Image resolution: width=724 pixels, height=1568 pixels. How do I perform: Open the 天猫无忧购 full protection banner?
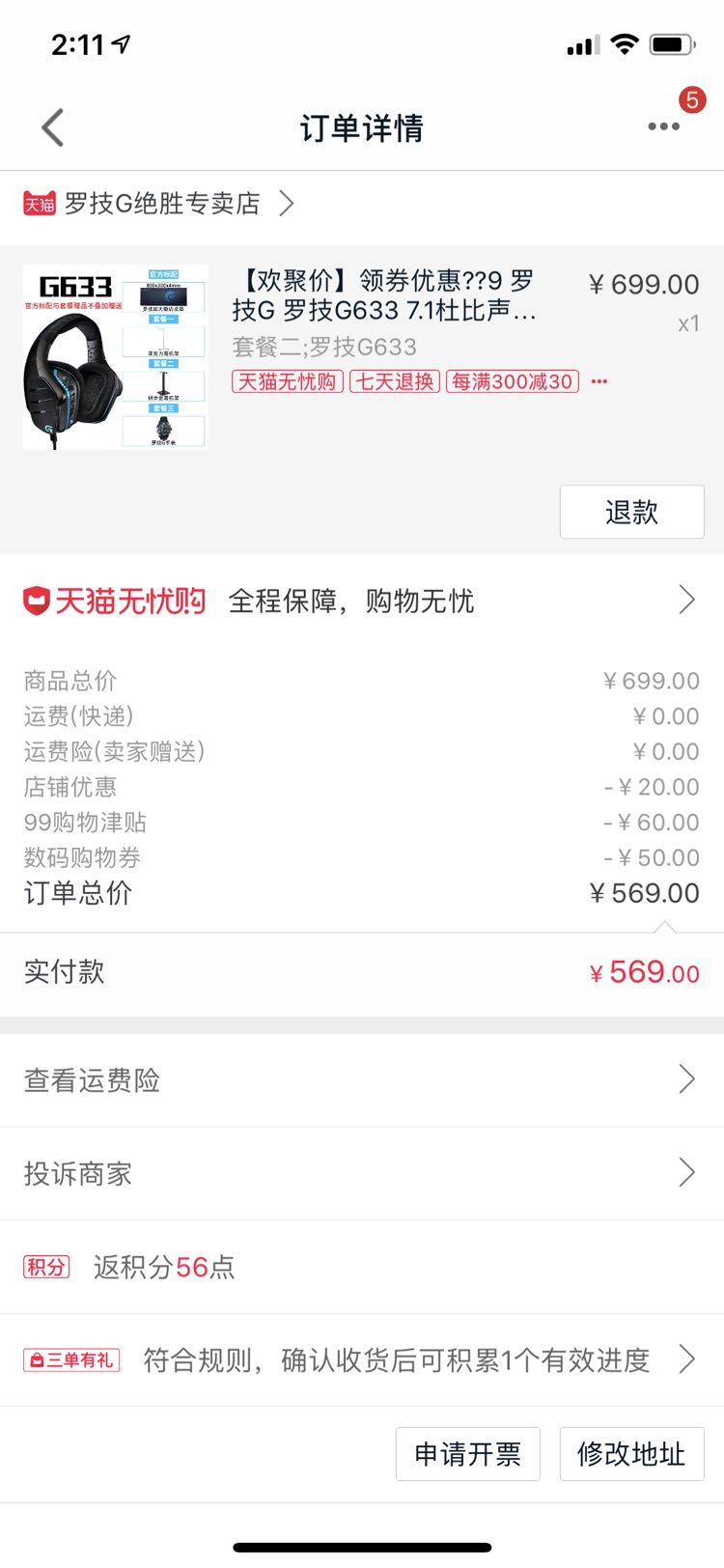pyautogui.click(x=362, y=601)
